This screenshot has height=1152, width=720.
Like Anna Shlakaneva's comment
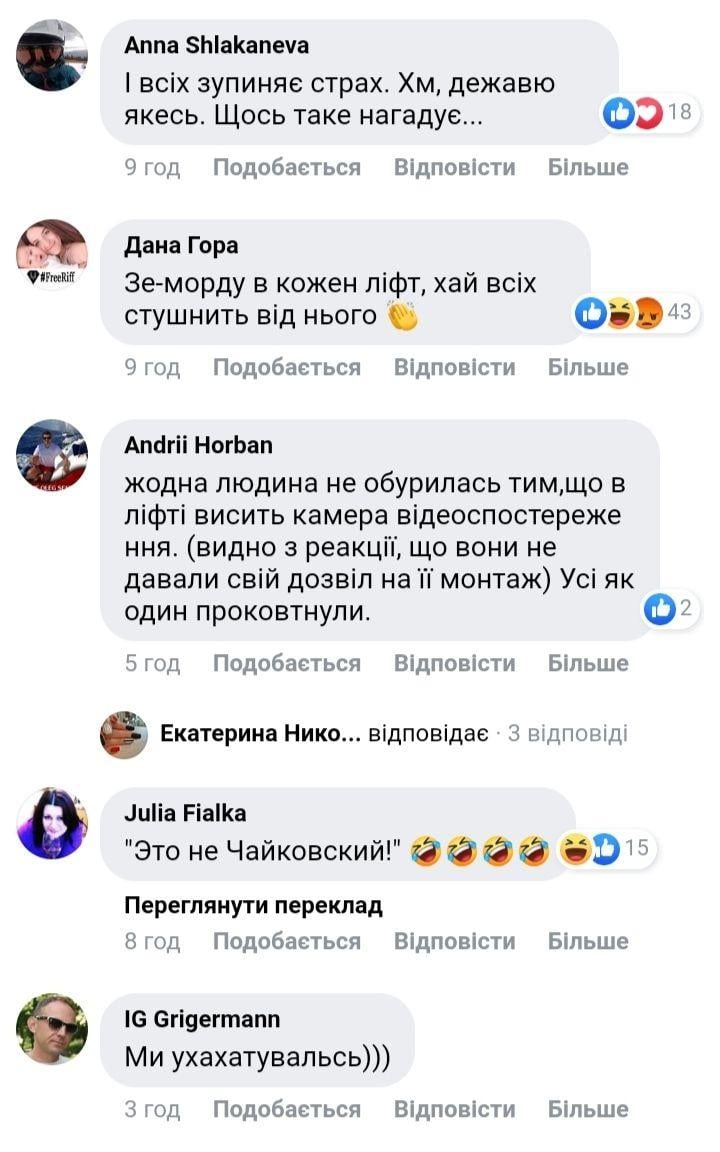tap(286, 167)
